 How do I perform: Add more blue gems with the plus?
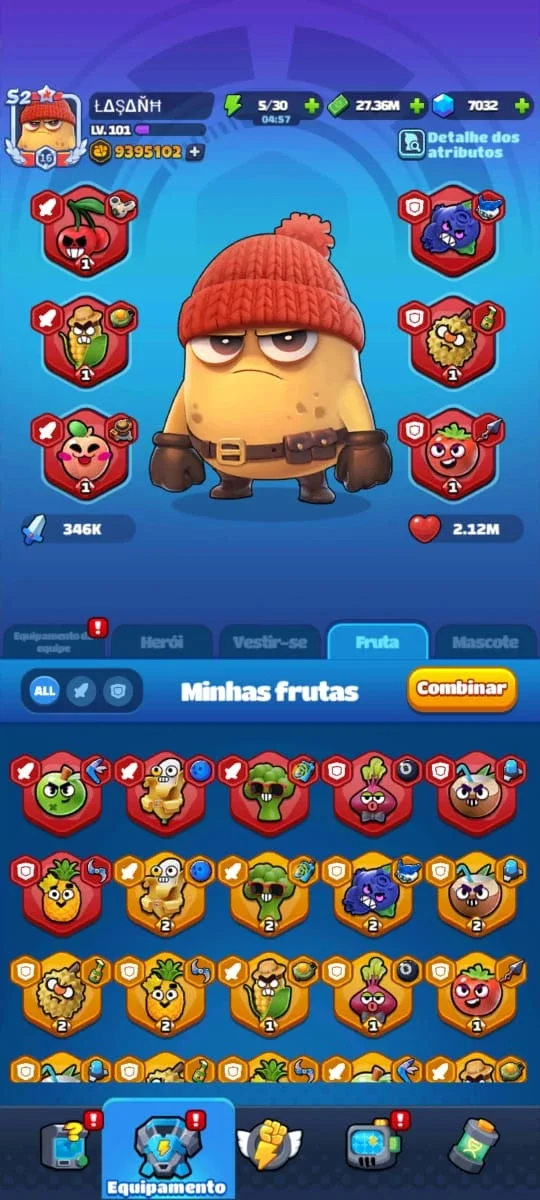click(x=521, y=105)
